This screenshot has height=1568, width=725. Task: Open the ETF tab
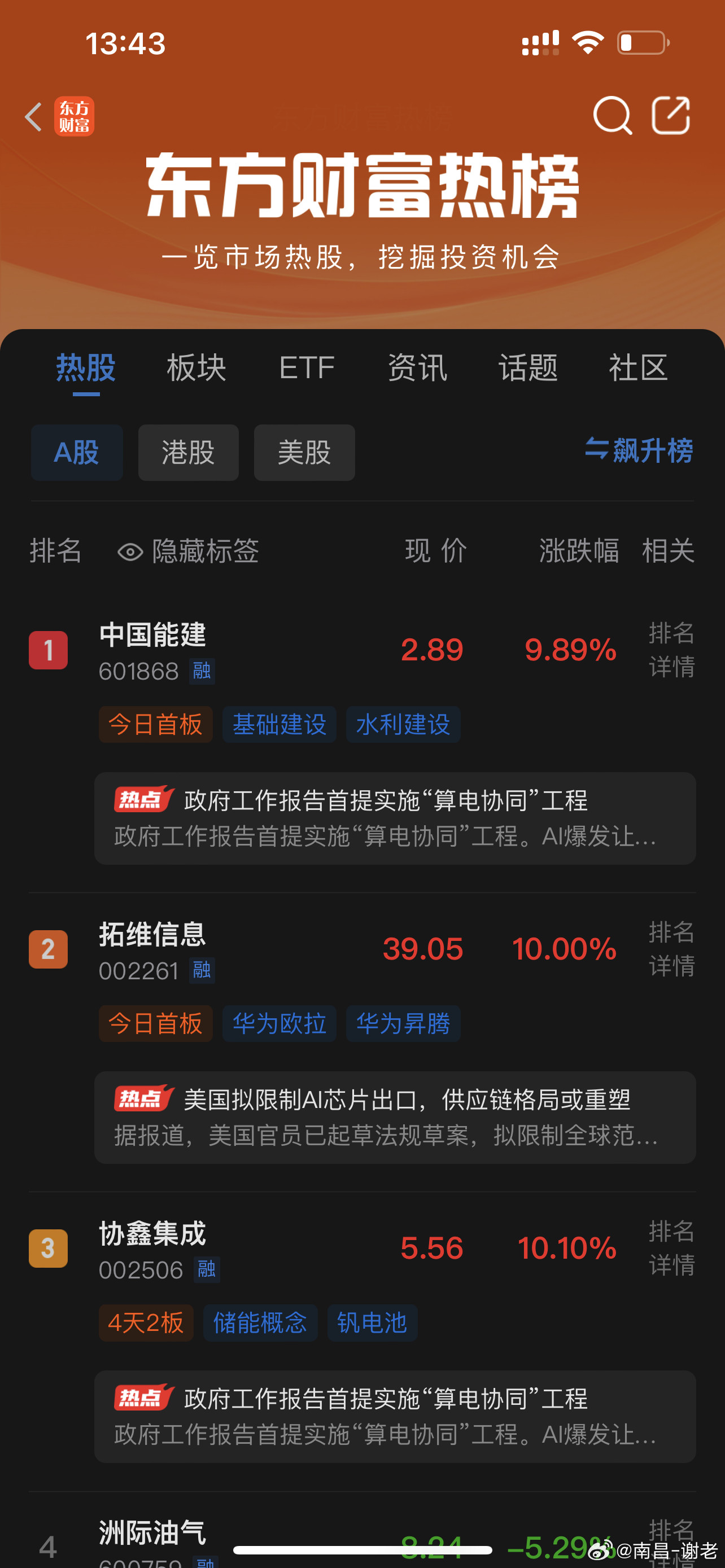306,366
